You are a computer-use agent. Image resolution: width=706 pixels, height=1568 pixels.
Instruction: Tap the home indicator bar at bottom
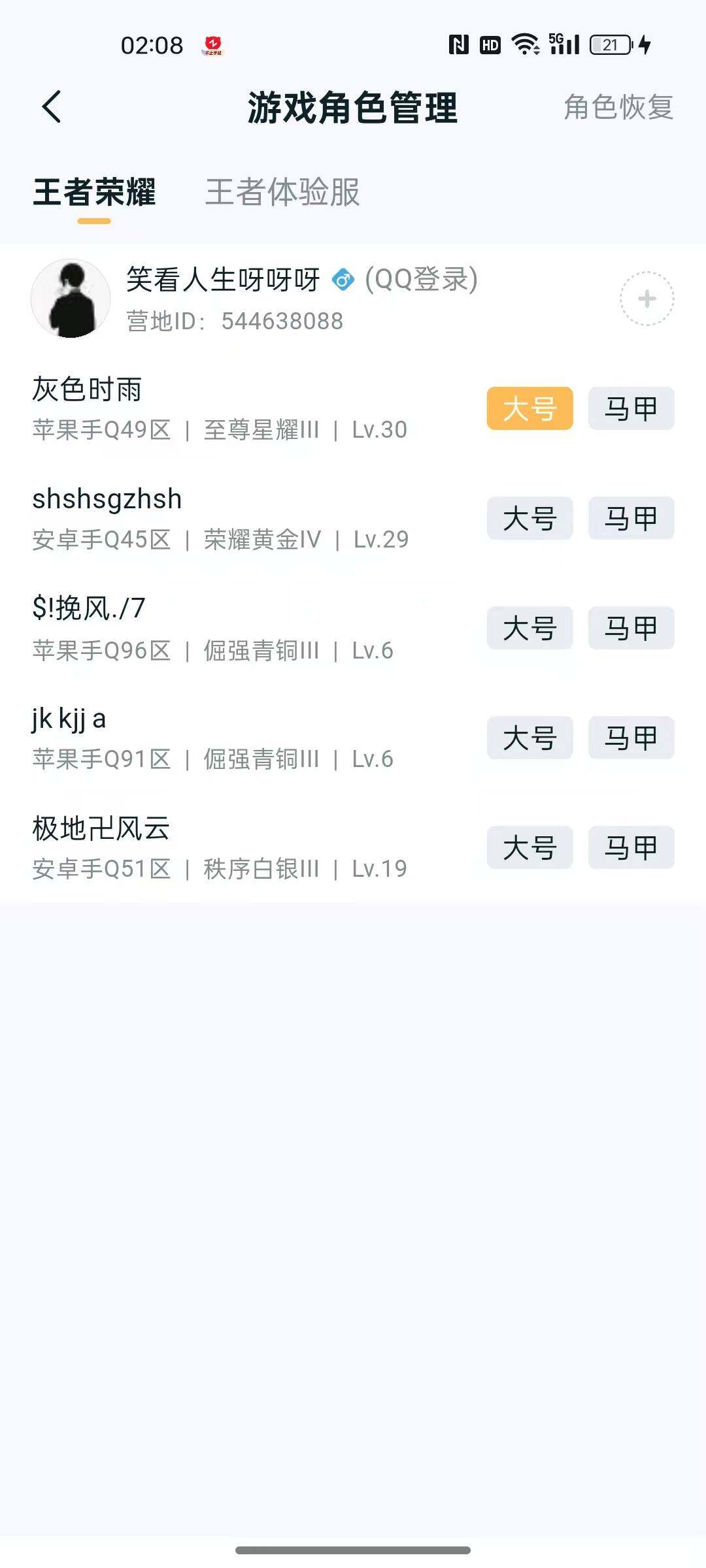point(353,1550)
